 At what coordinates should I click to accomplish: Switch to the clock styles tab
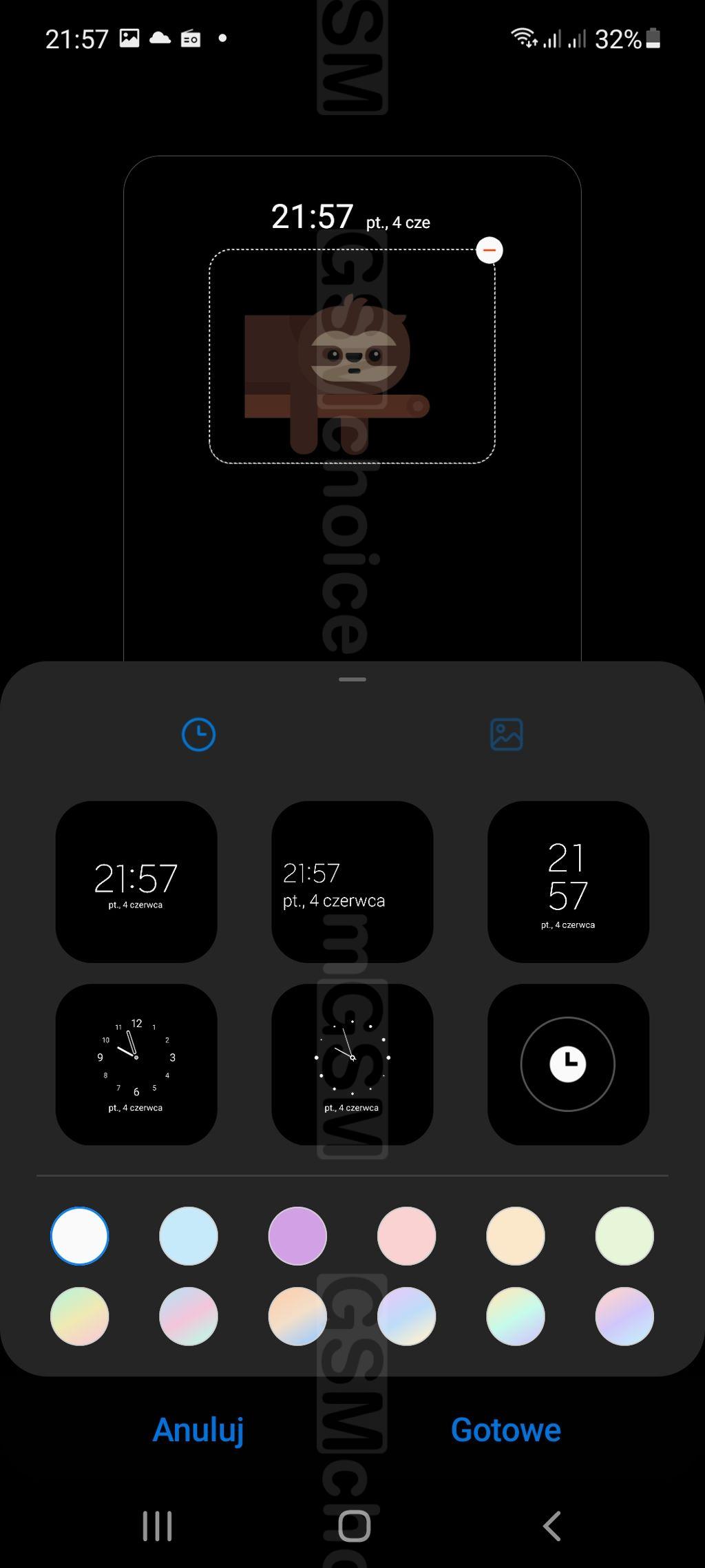198,734
